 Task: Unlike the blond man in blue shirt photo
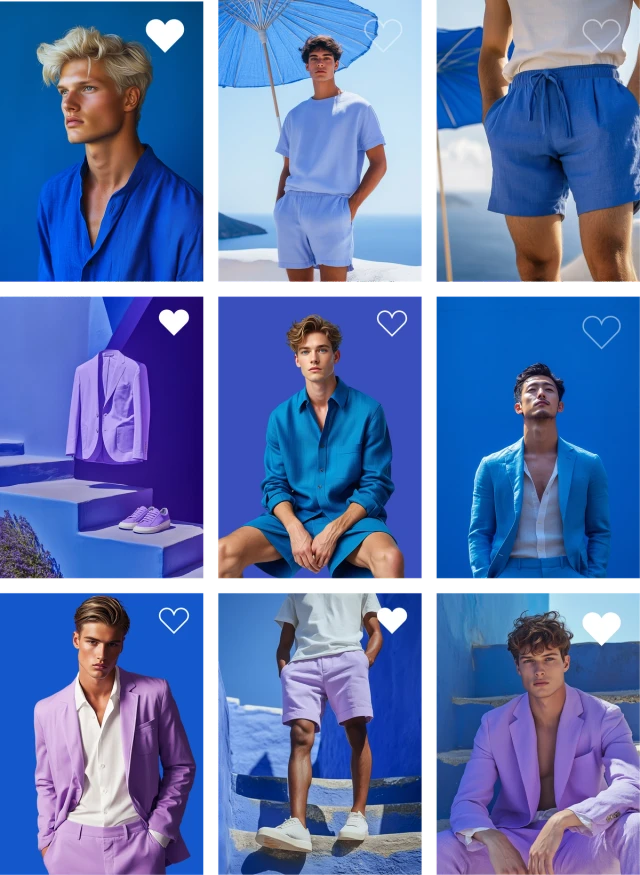[165, 35]
